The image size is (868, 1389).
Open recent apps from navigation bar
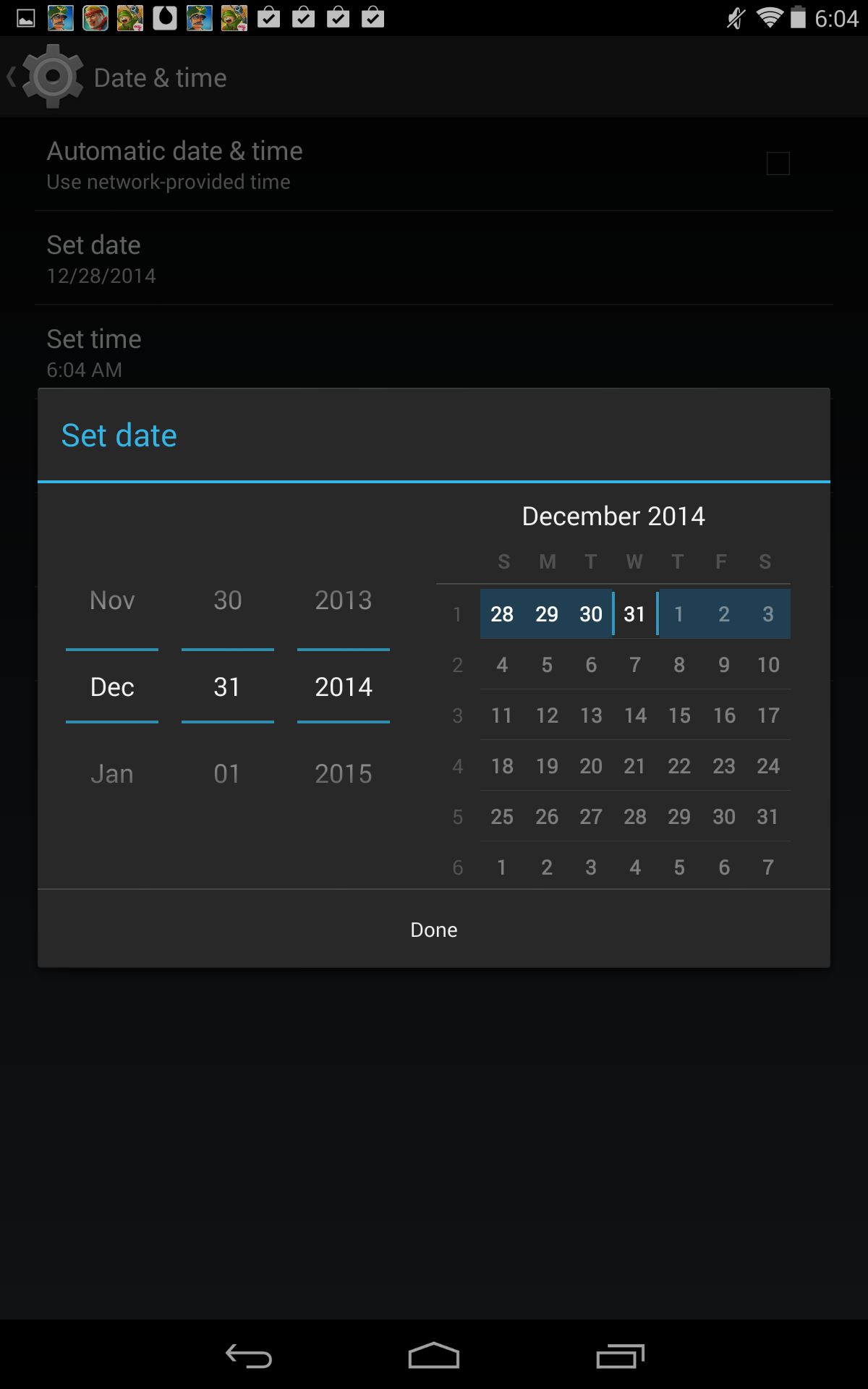pyautogui.click(x=620, y=1356)
